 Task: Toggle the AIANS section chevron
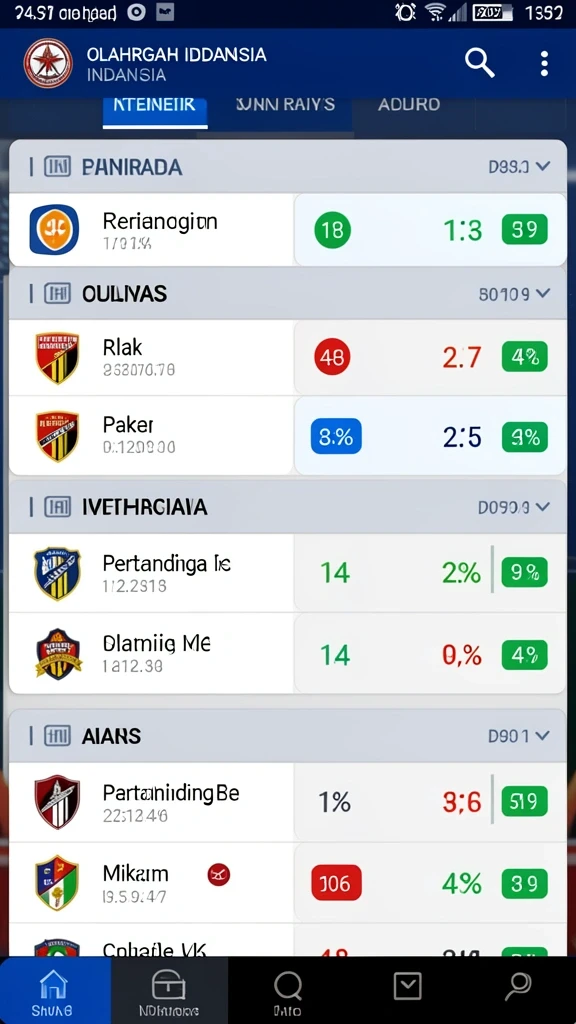tap(543, 736)
